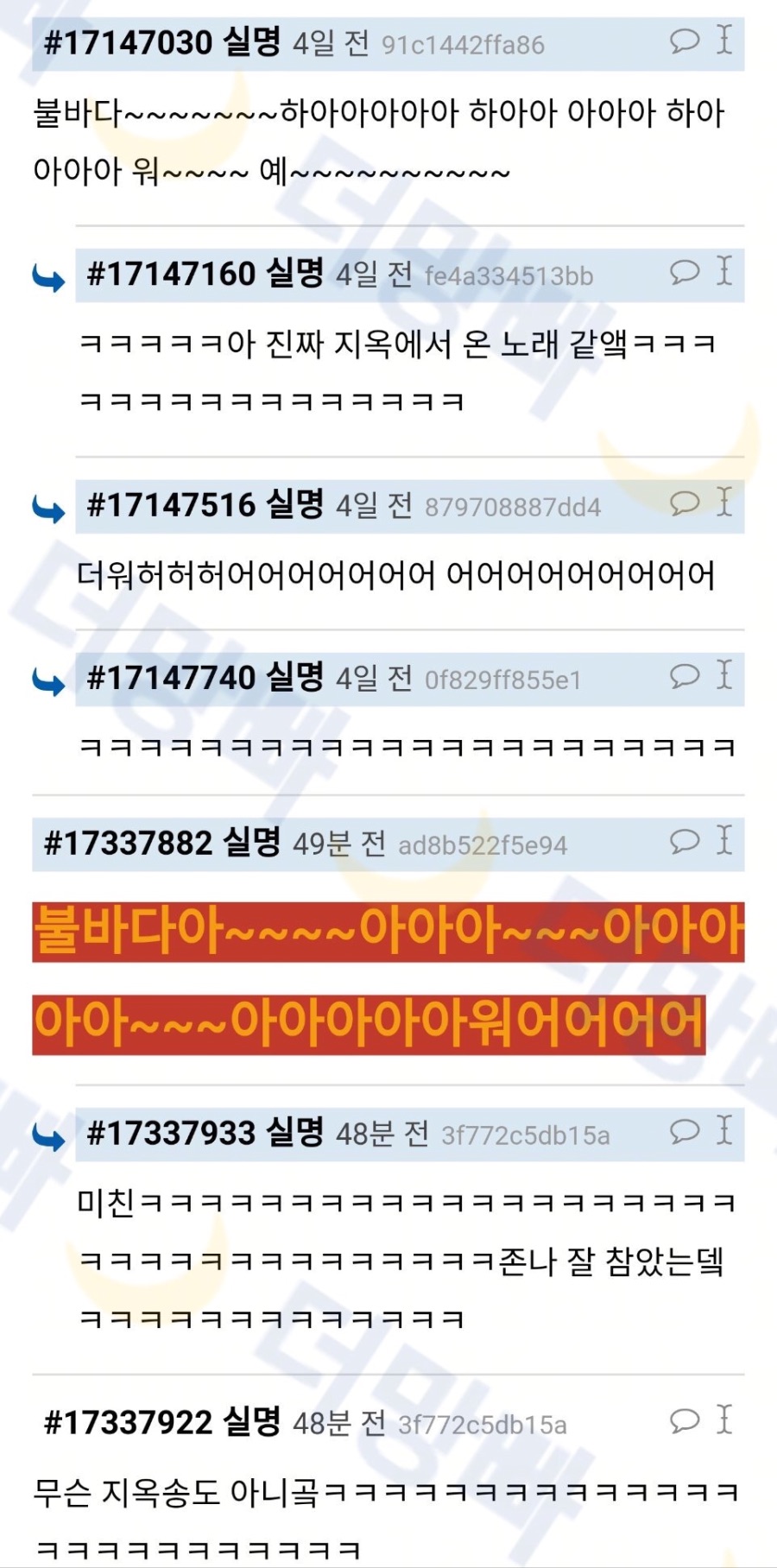The image size is (777, 1568).
Task: Click the I-beam icon on comment #17337882
Action: click(x=726, y=839)
